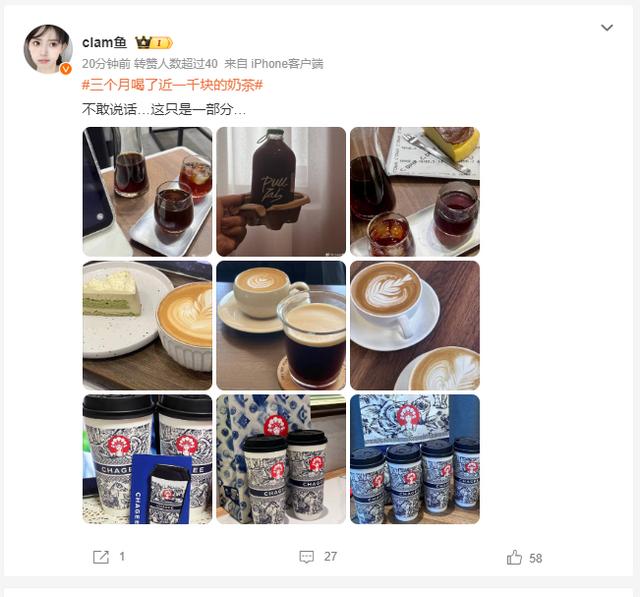Like clam鱼's post
The image size is (640, 597).
coord(524,557)
